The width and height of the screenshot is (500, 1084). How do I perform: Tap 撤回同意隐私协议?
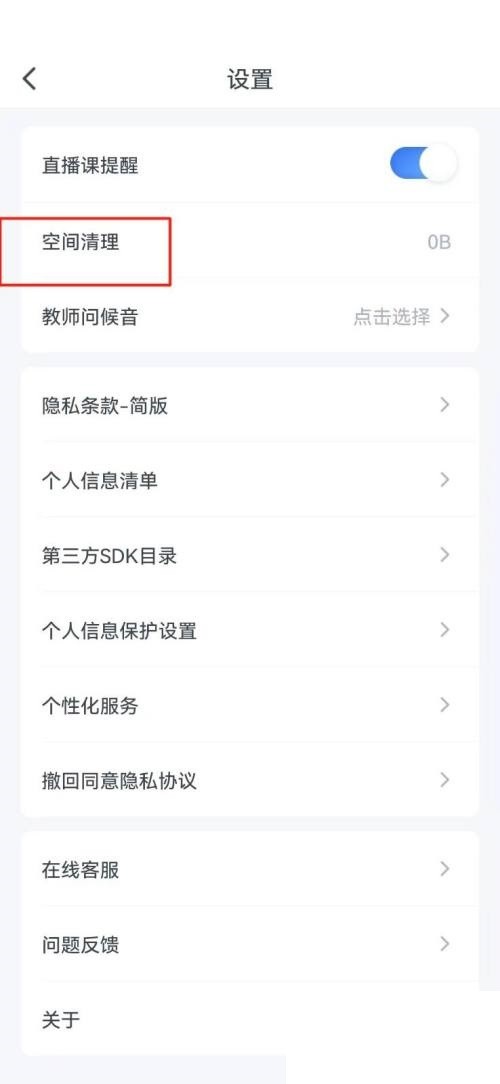[250, 781]
